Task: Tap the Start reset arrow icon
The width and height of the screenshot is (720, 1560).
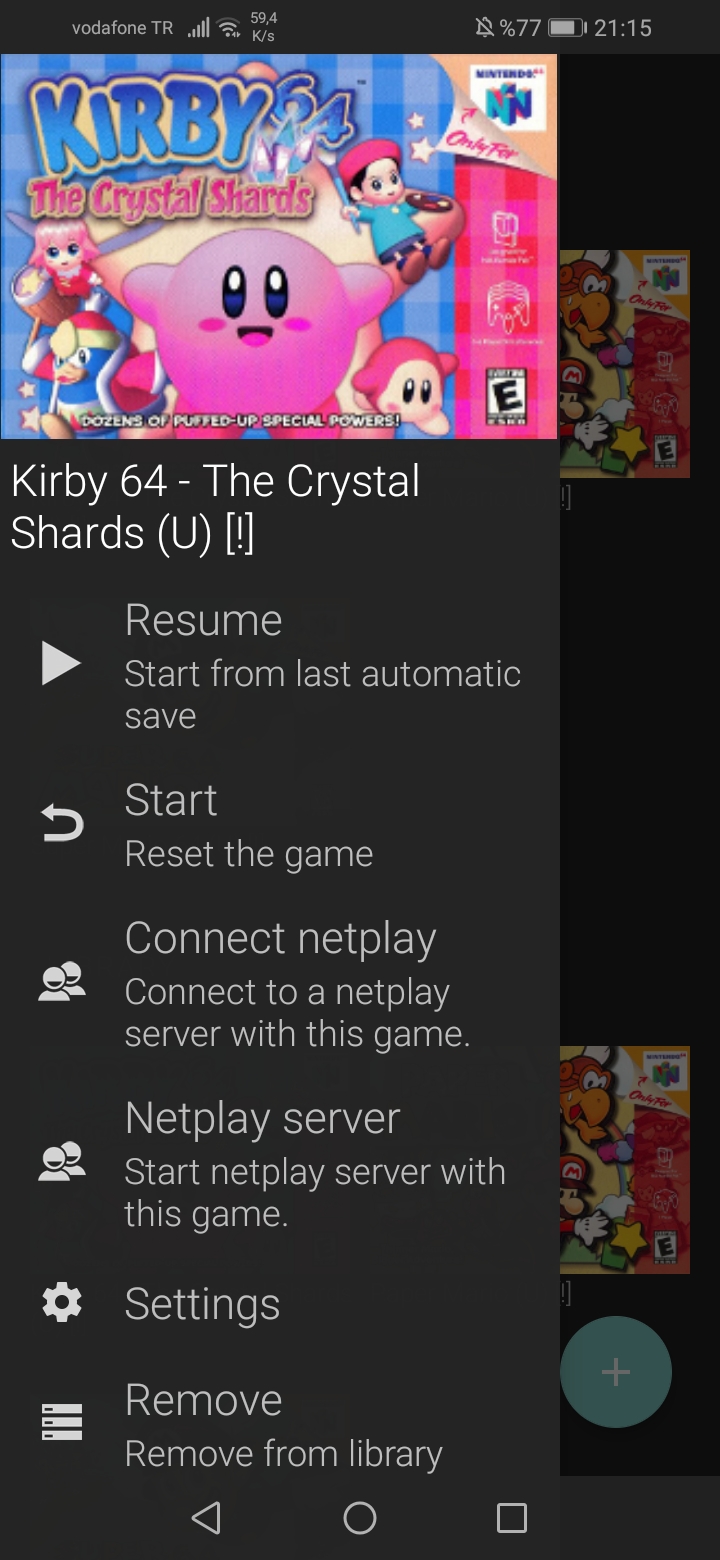Action: [62, 822]
